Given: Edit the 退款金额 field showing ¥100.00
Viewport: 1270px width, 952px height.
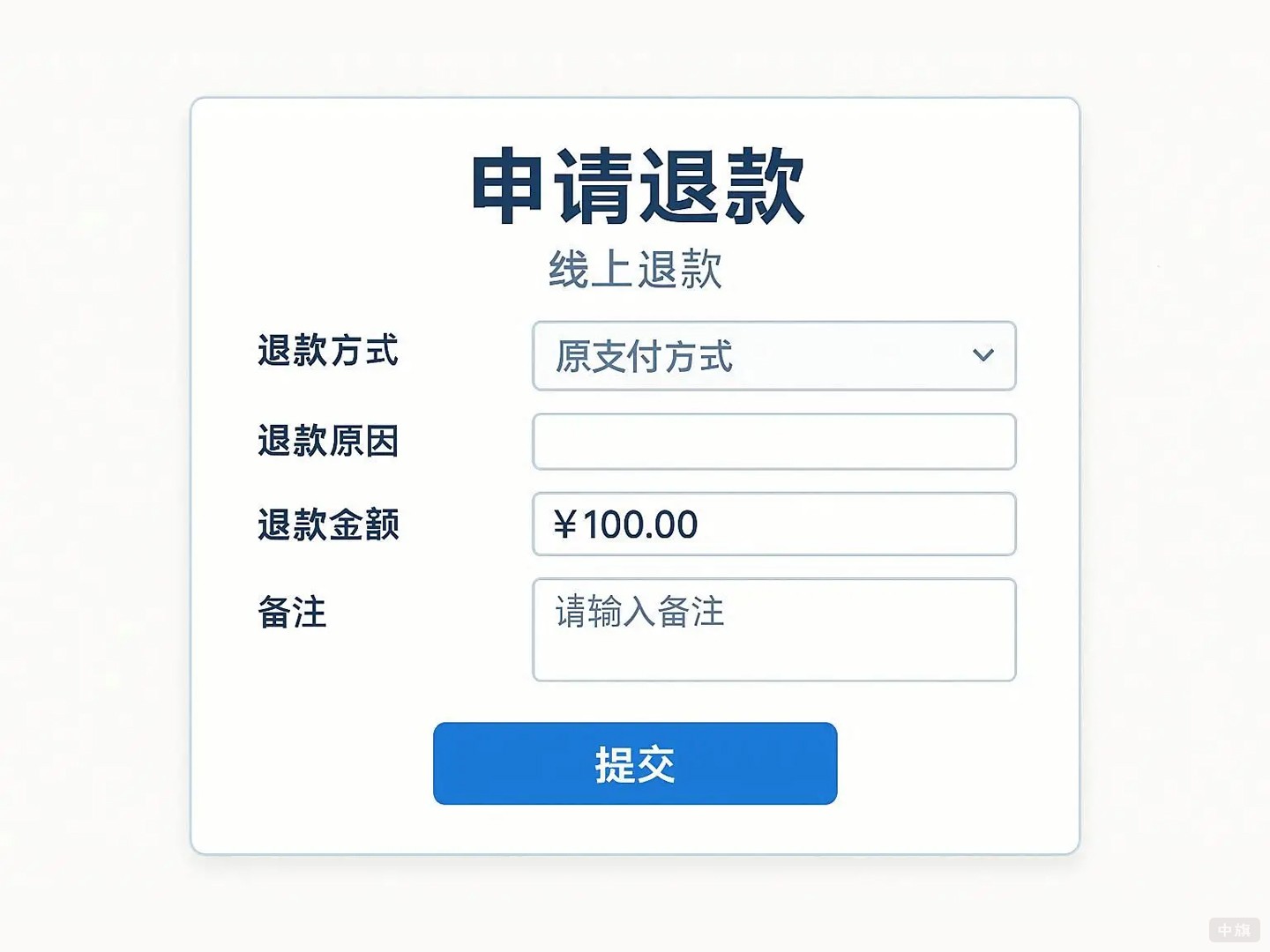Looking at the screenshot, I should [x=773, y=524].
